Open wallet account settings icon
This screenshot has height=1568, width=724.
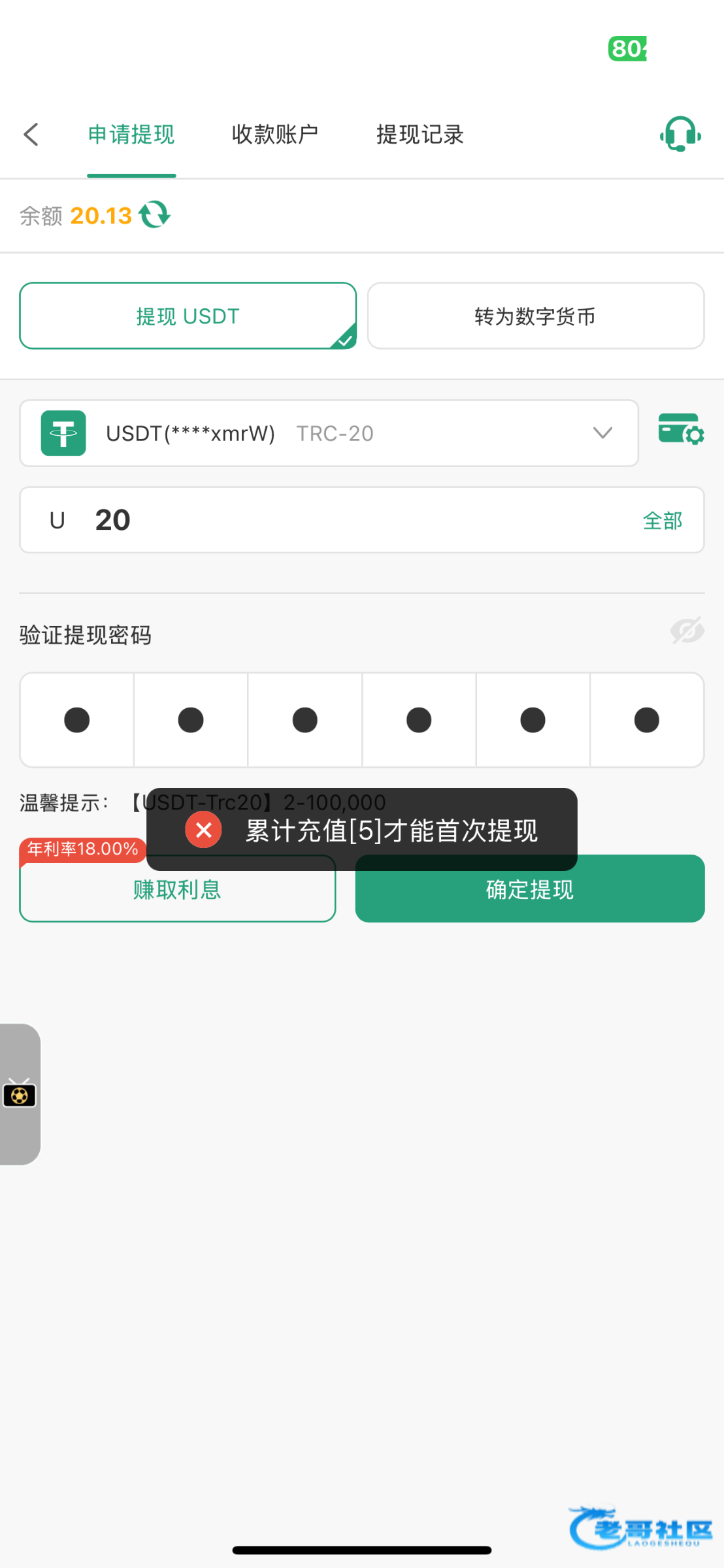pyautogui.click(x=681, y=429)
